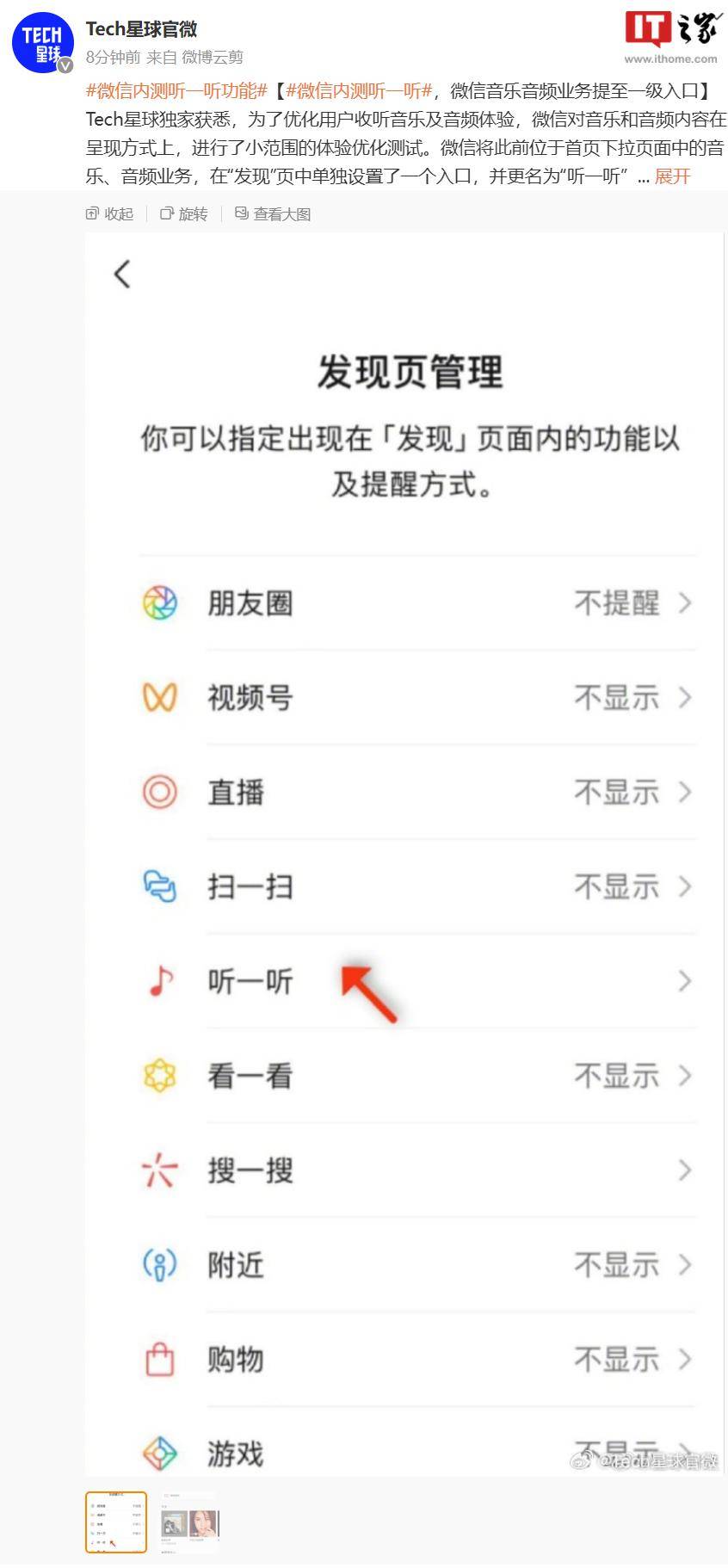Open hashtag #微信内测听一听功能#
728x1568 pixels.
(177, 90)
